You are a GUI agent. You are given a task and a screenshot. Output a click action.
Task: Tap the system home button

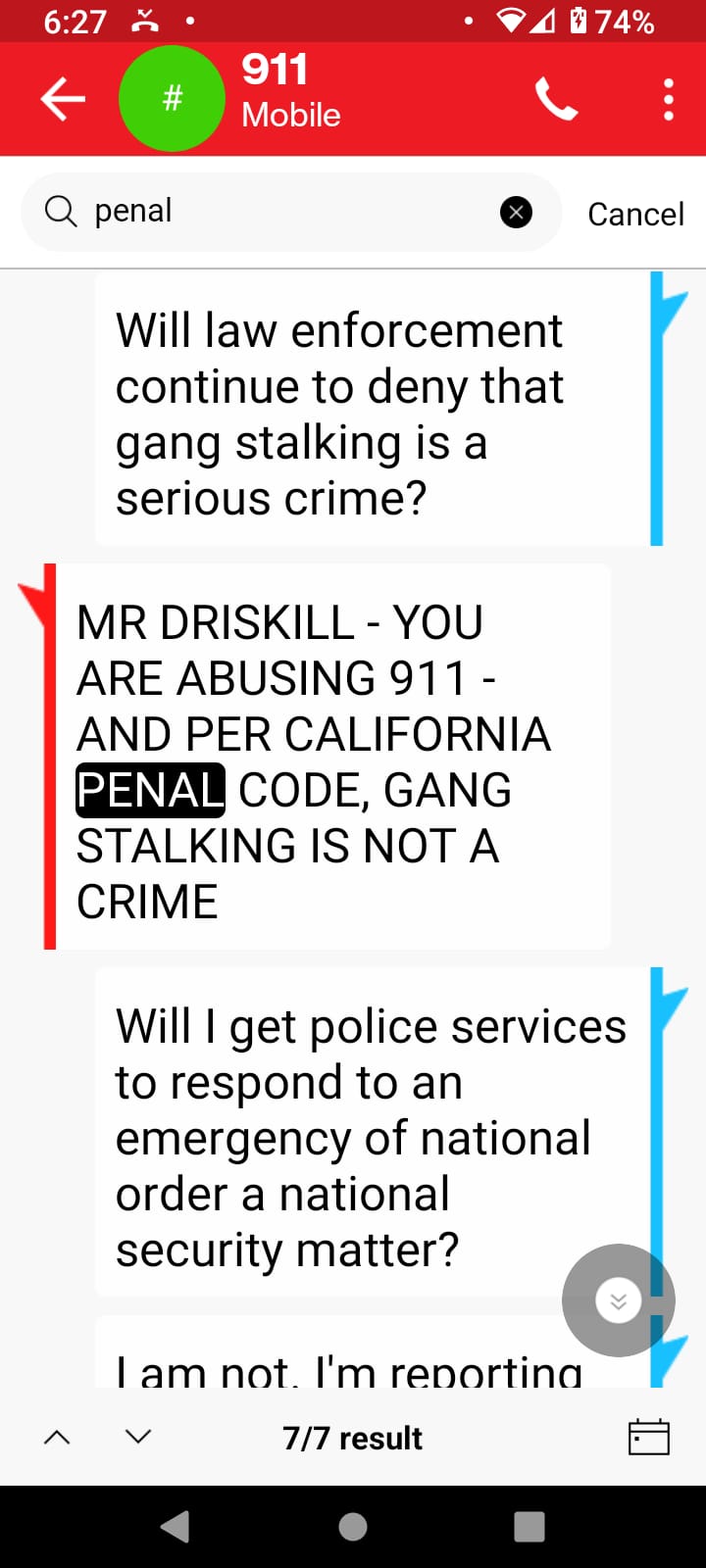click(353, 1526)
